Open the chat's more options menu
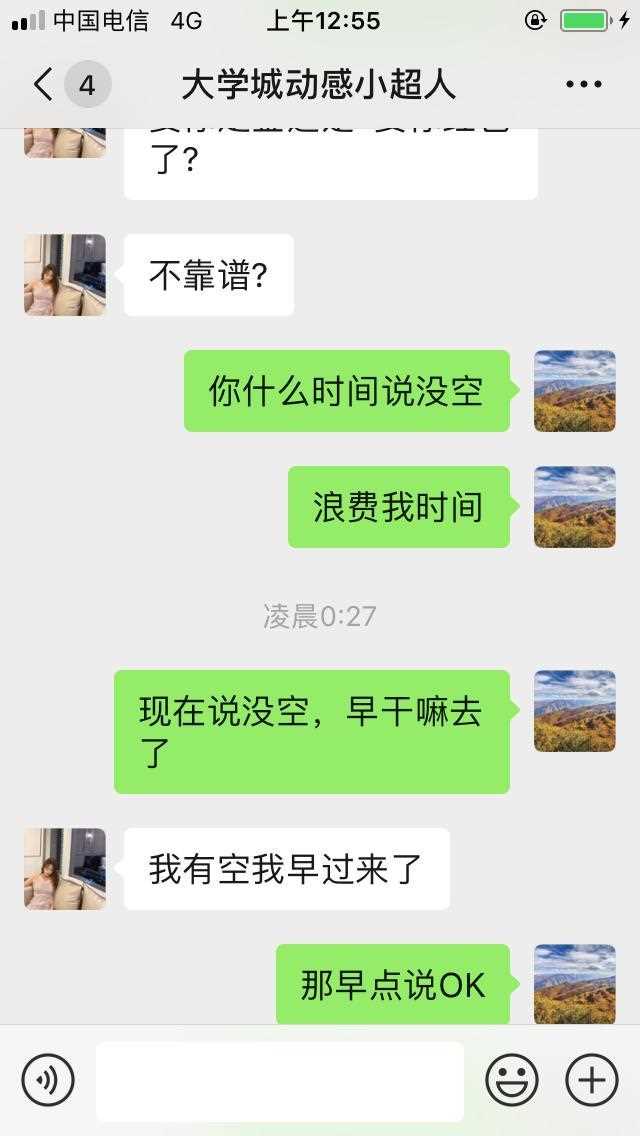The height and width of the screenshot is (1136, 640). [x=584, y=85]
